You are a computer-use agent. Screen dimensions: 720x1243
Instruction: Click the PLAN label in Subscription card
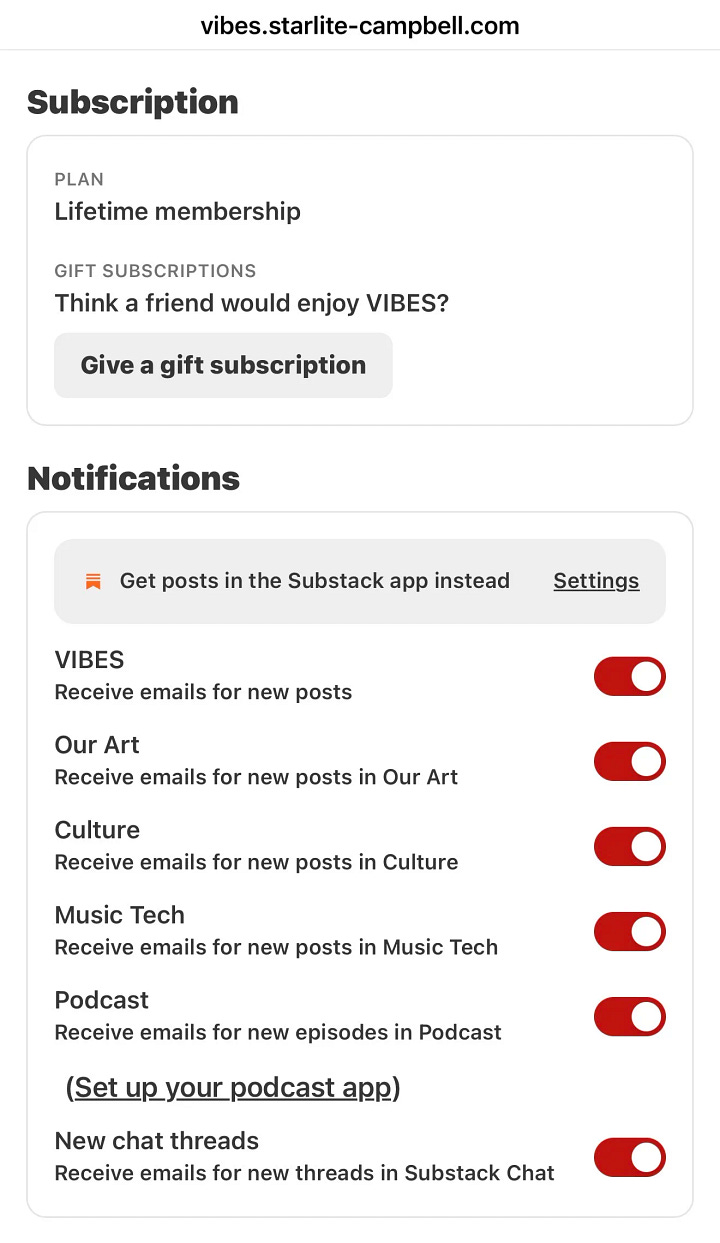coord(79,180)
